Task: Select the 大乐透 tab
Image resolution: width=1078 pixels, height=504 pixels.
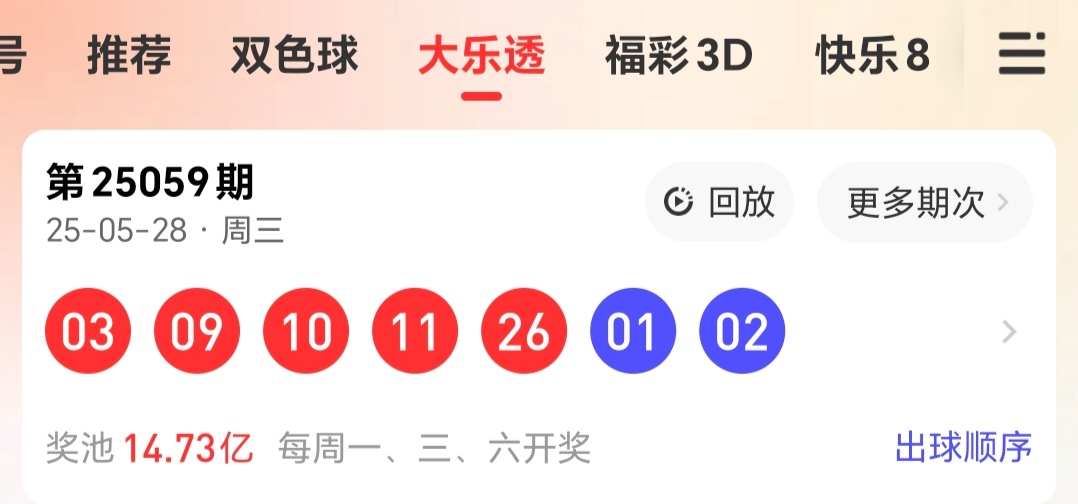Action: (481, 56)
